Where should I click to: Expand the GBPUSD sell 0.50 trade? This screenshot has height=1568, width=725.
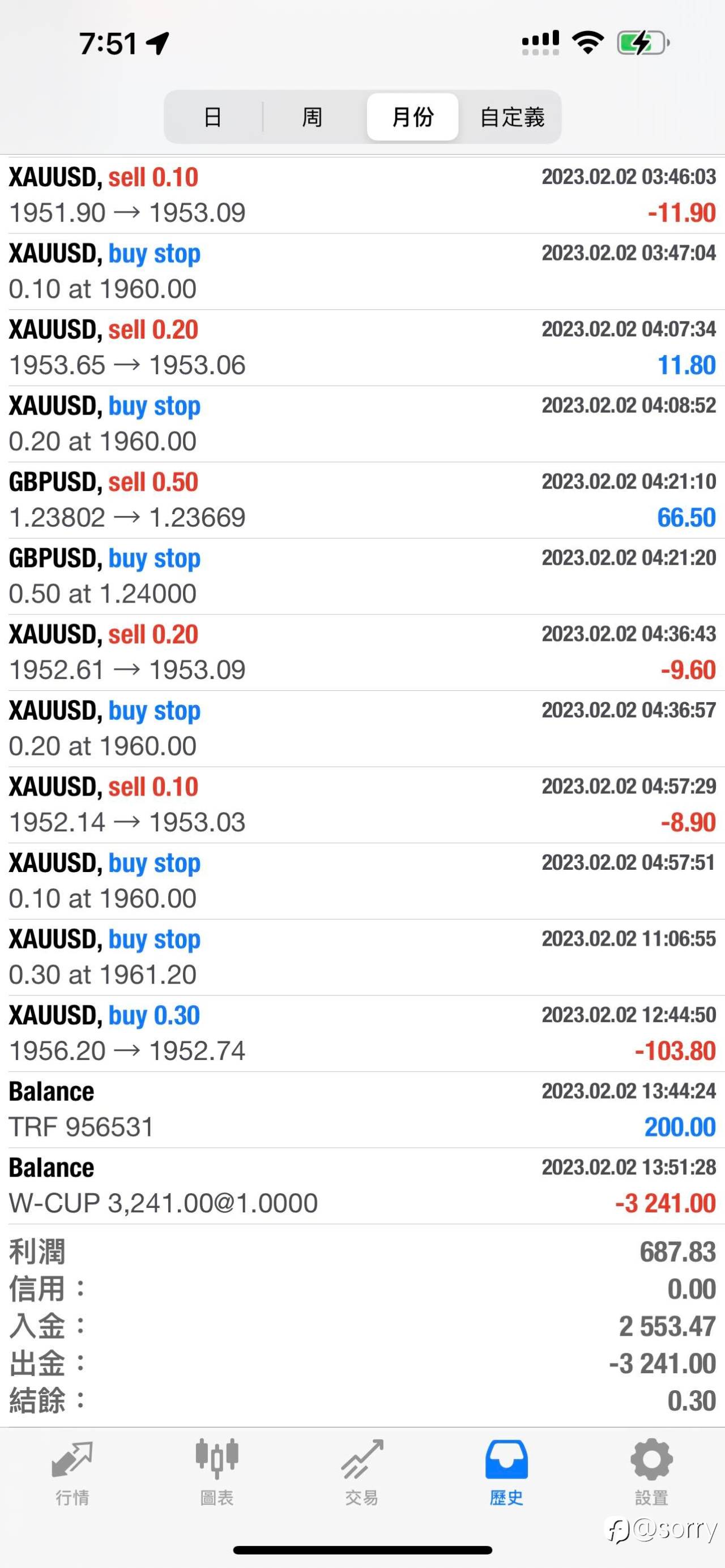[x=362, y=500]
